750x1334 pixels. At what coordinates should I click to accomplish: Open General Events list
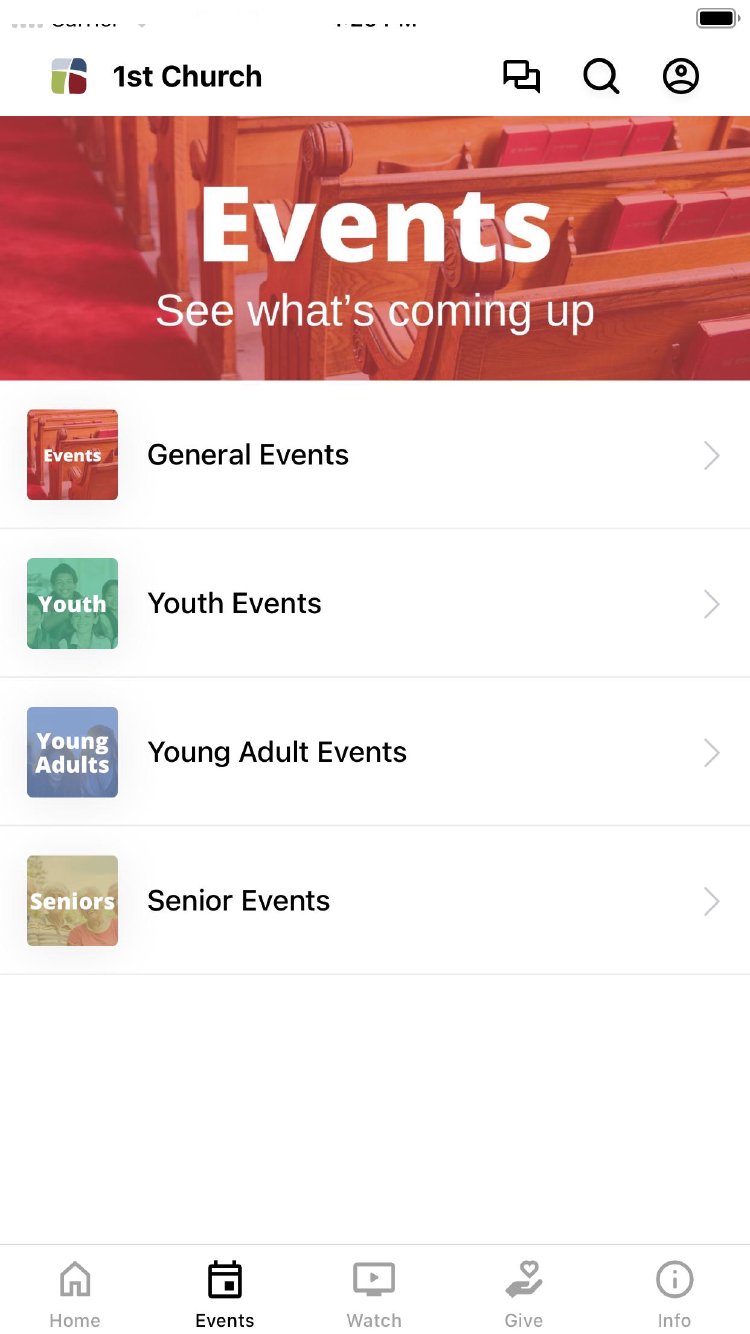[375, 455]
